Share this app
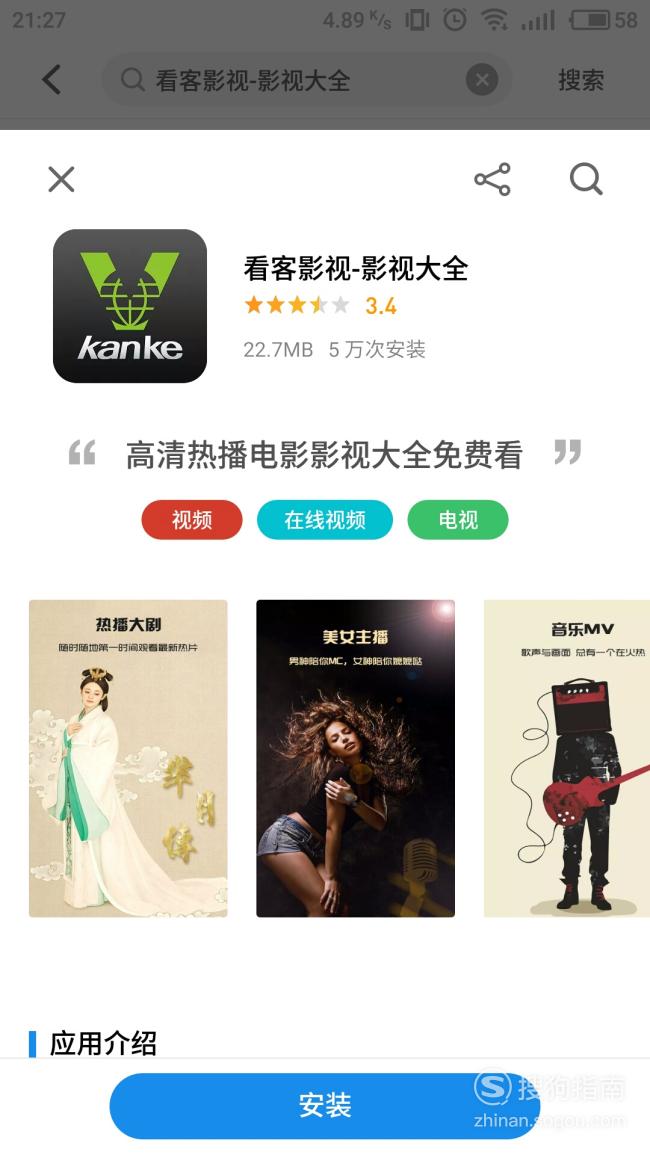Screen dimensions: 650x1155 (x=492, y=179)
